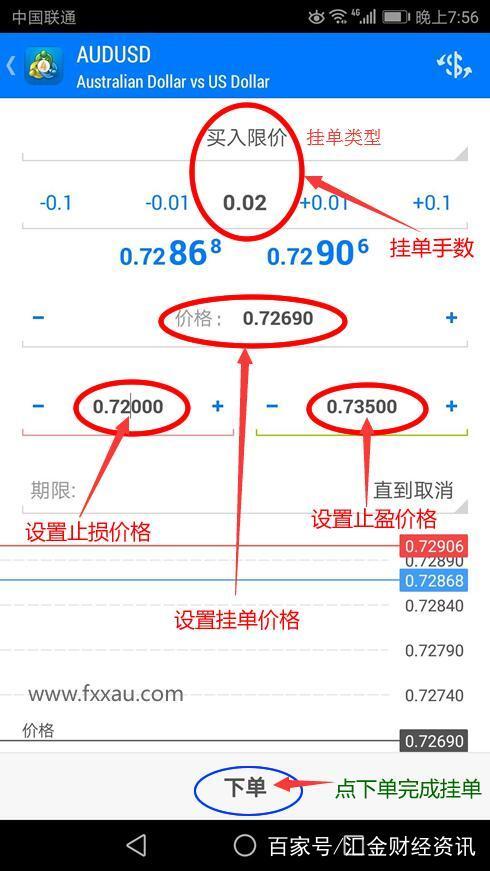
Task: Lower the take profit value 0.73500
Action: coord(272,407)
